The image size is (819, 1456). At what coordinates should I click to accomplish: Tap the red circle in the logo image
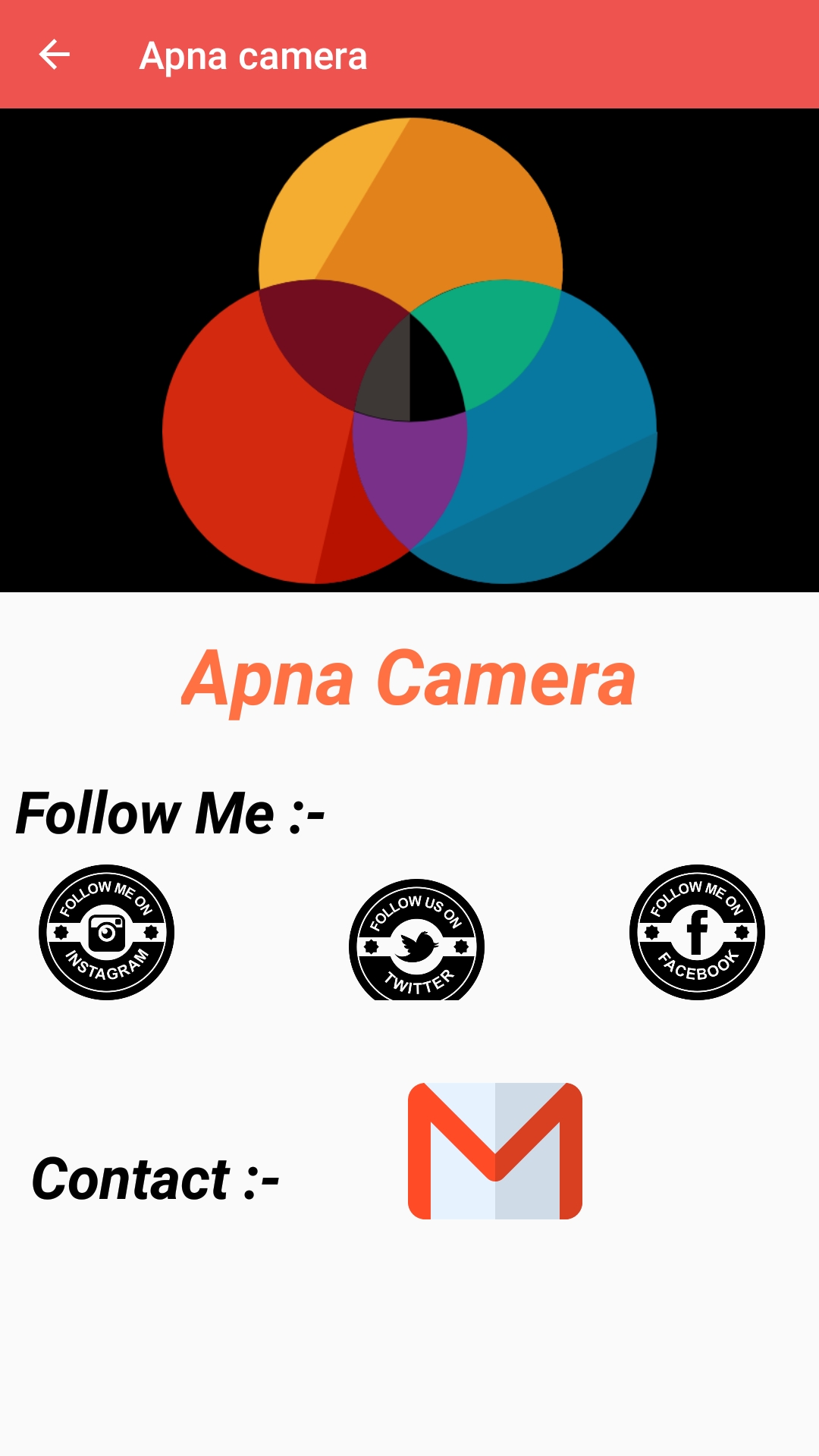point(250,455)
